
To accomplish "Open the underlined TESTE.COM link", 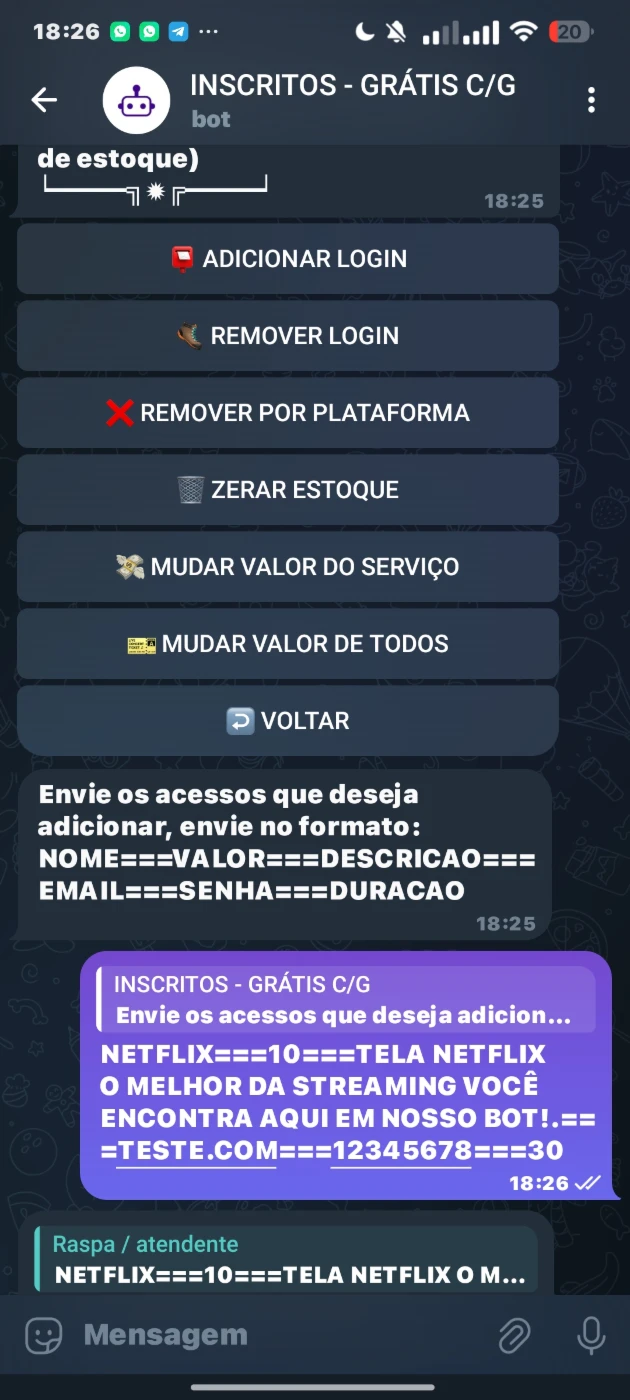I will tap(197, 1150).
